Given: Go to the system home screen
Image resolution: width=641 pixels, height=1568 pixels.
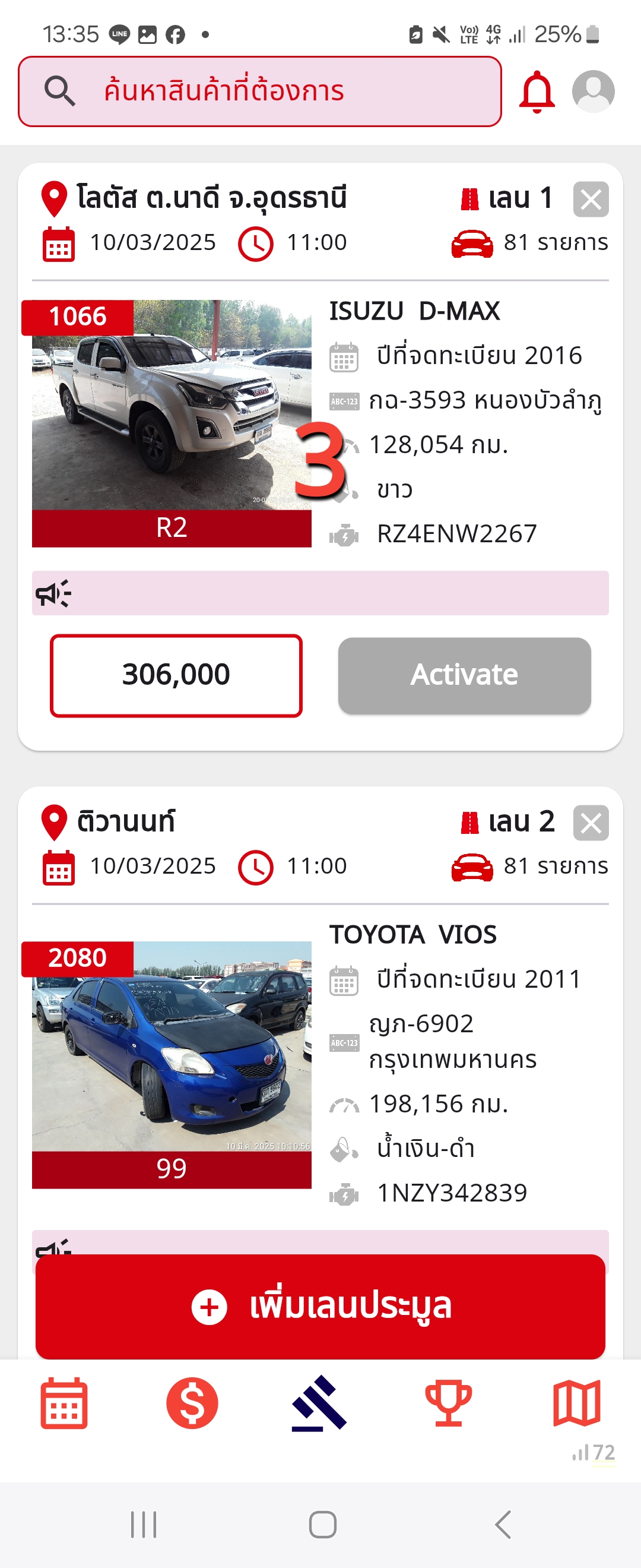Looking at the screenshot, I should coord(322,1524).
